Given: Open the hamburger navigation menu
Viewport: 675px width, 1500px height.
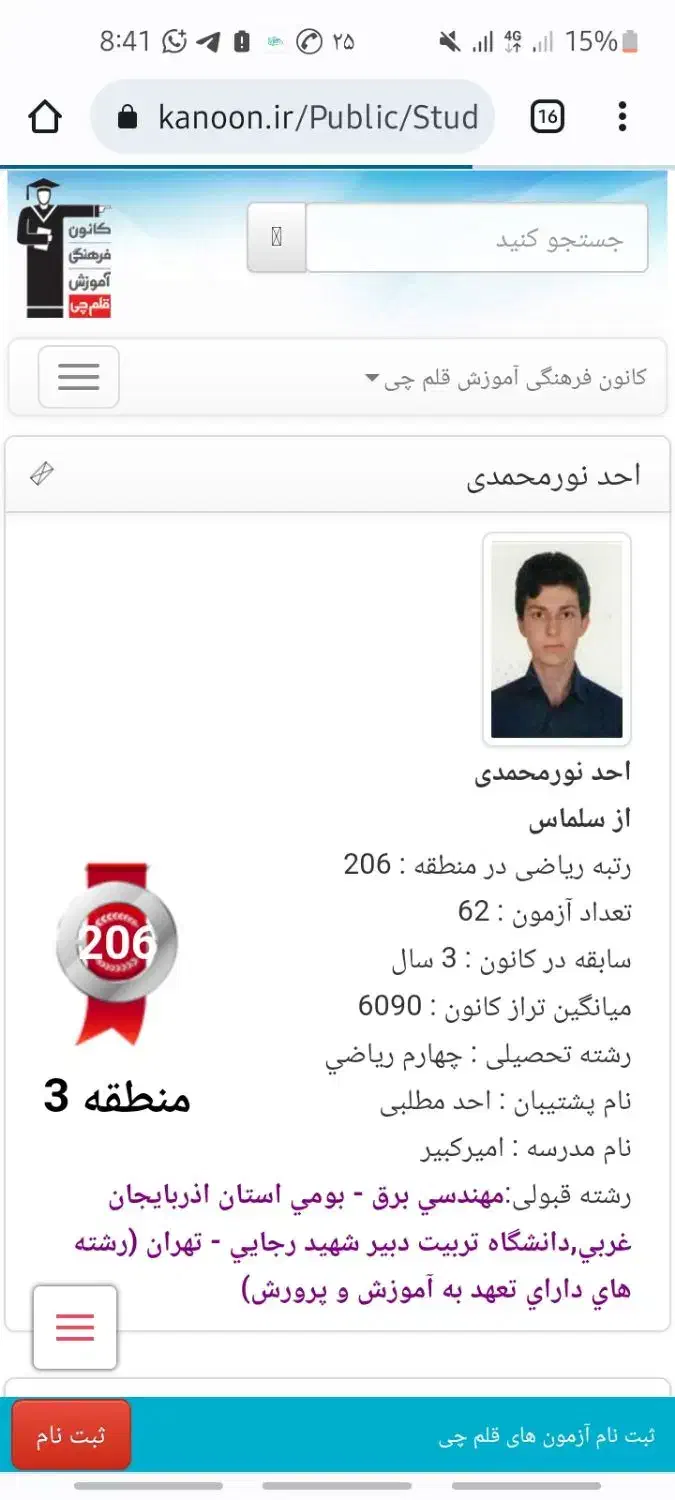Looking at the screenshot, I should [79, 377].
